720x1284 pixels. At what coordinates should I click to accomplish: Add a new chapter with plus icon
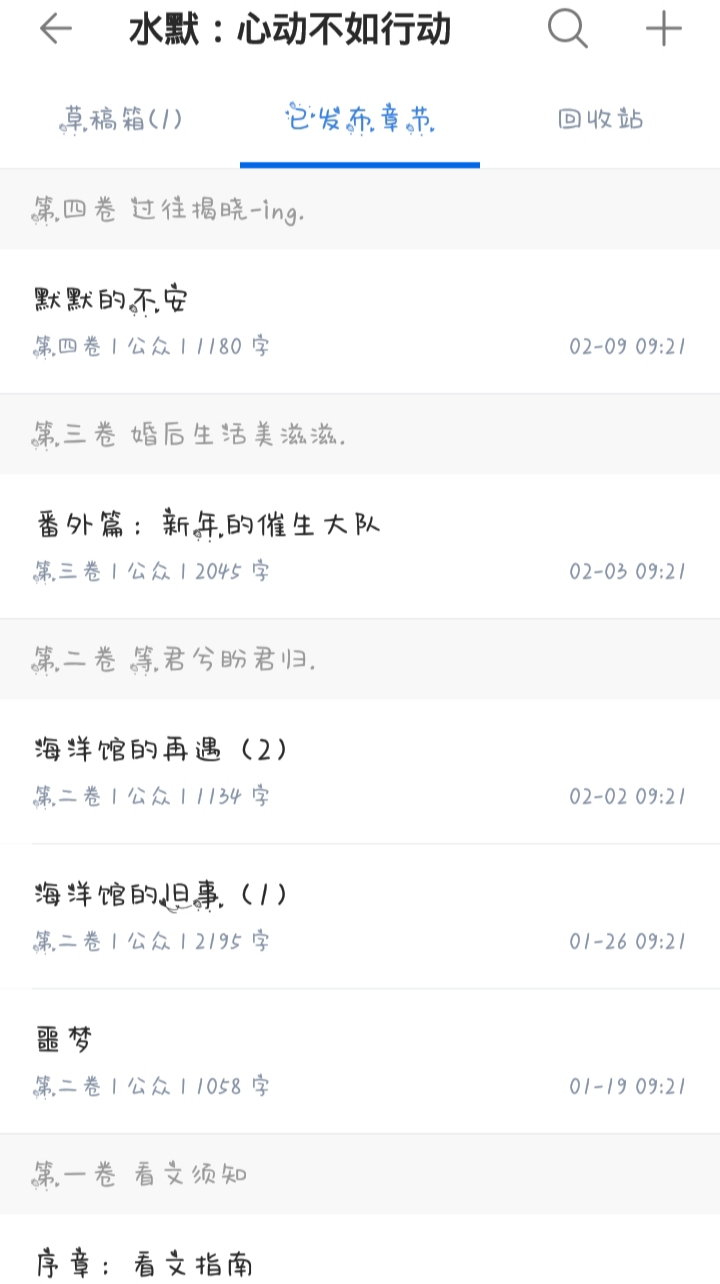pyautogui.click(x=663, y=30)
